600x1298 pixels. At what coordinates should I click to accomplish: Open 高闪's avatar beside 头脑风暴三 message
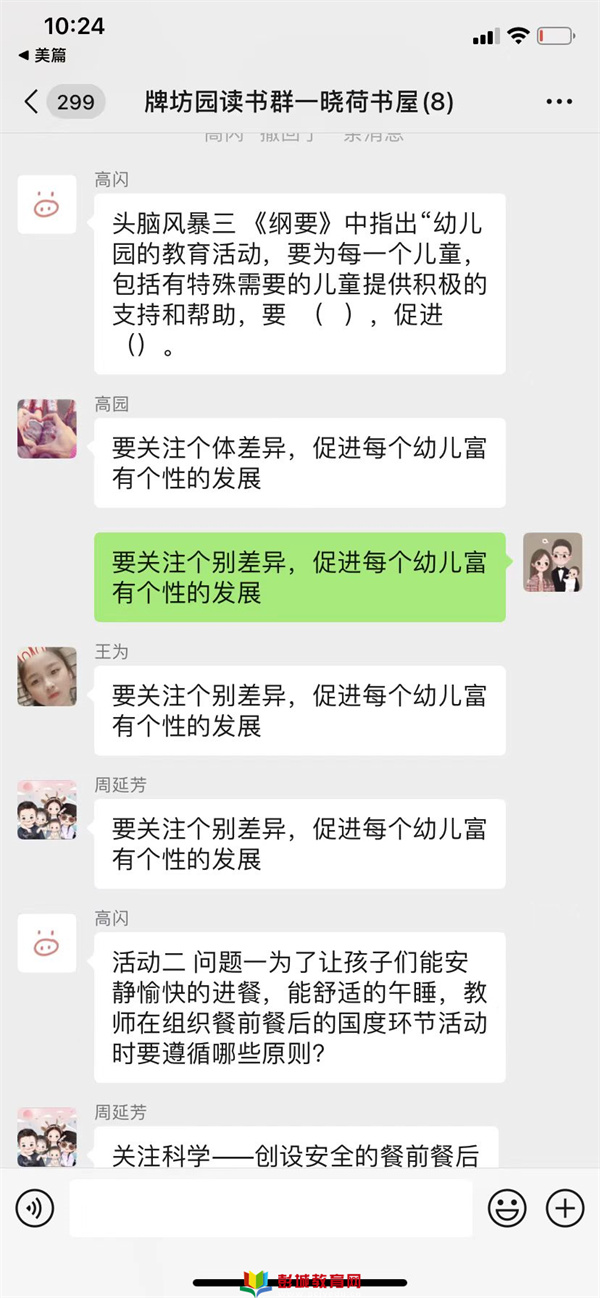(47, 204)
